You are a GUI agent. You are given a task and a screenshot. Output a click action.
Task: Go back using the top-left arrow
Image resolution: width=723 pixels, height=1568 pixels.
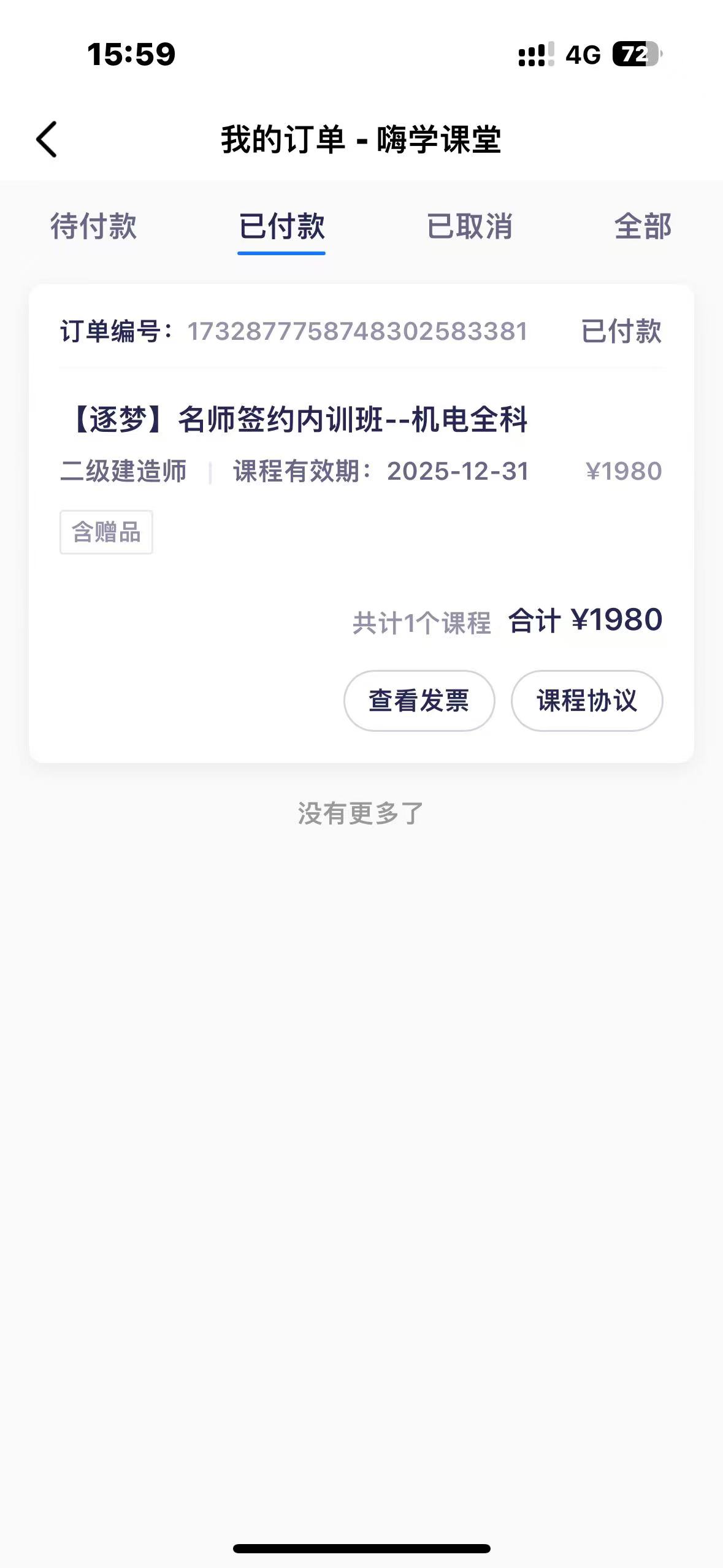[47, 139]
